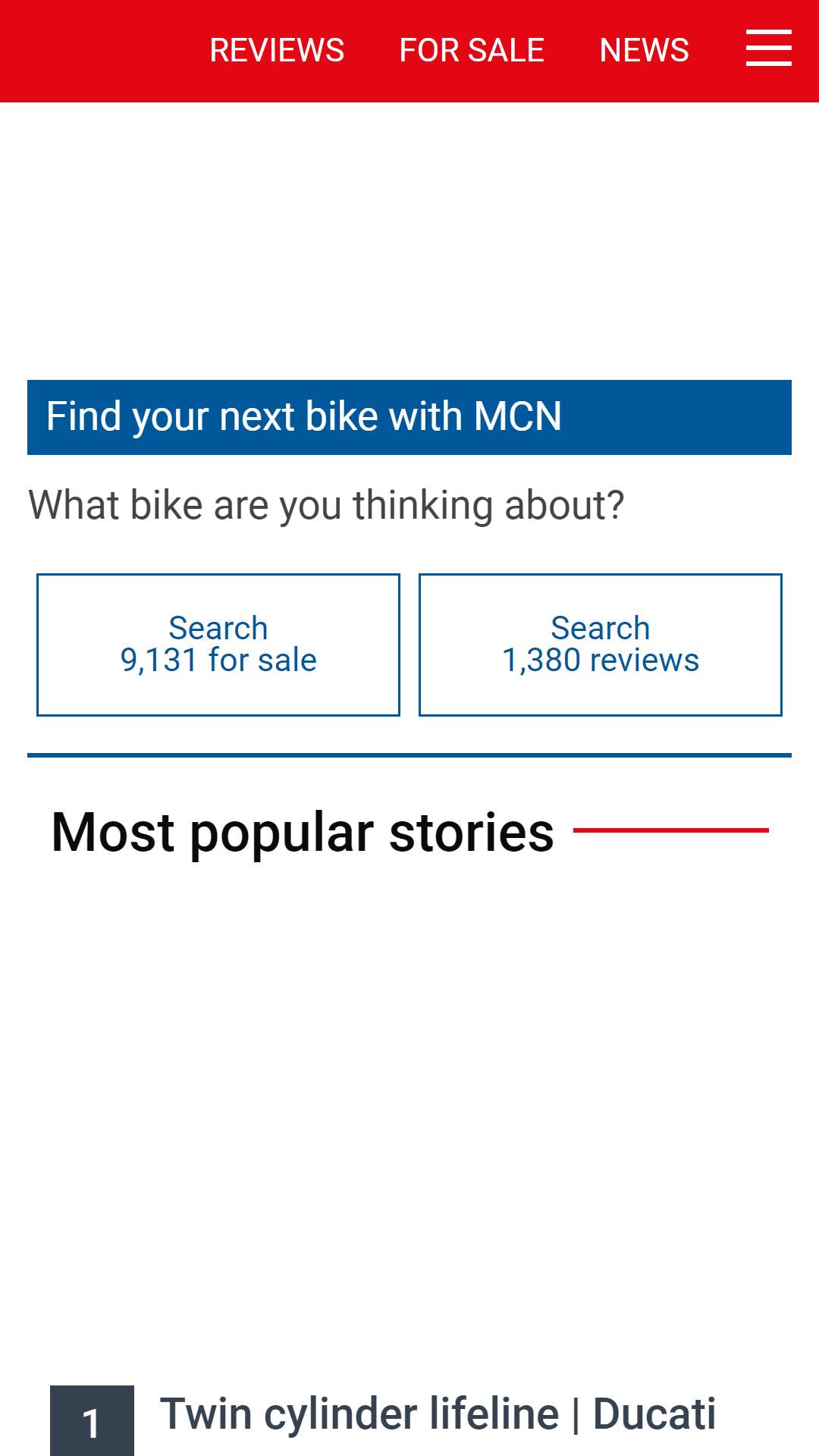Screen dimensions: 819x1456
Task: Open the Reviews section
Action: [277, 51]
